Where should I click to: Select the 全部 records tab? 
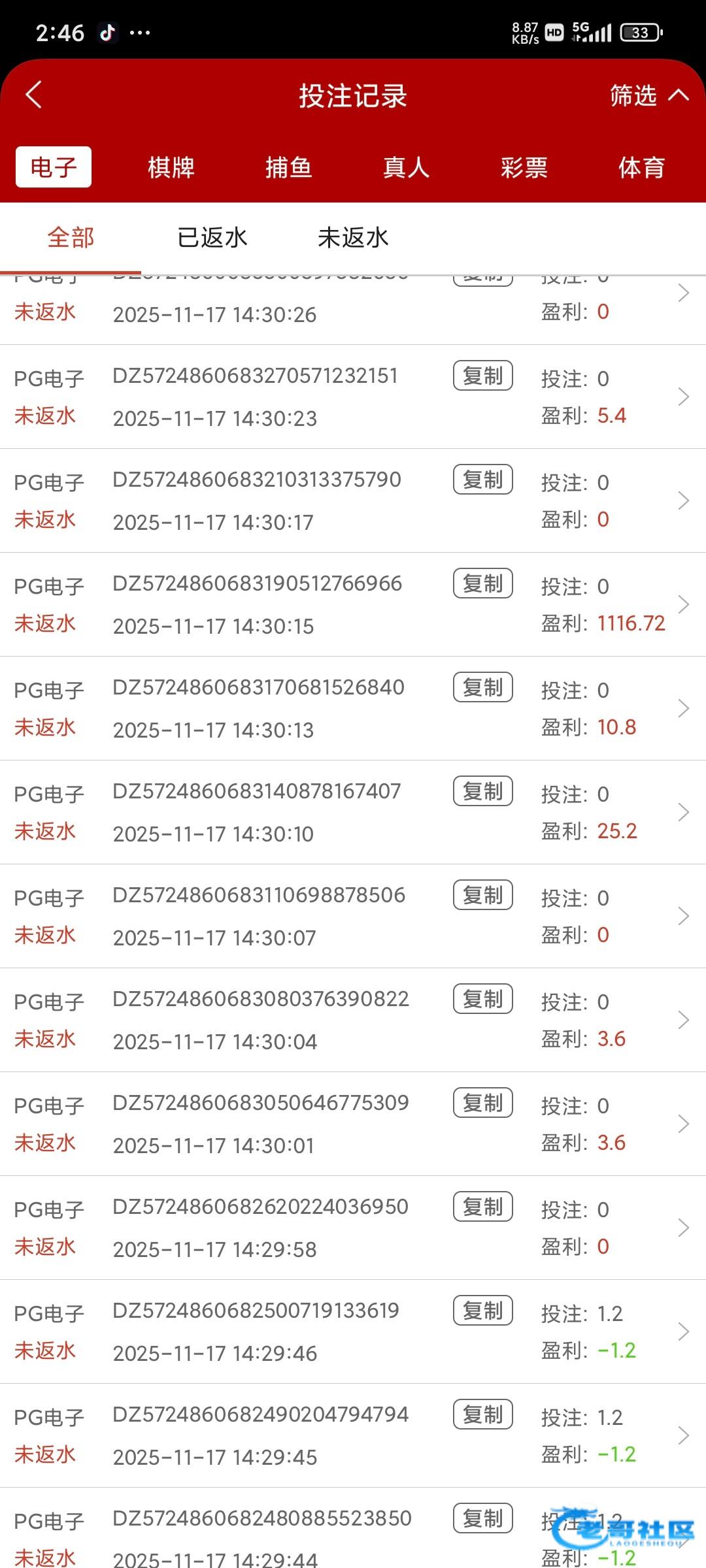(x=71, y=237)
